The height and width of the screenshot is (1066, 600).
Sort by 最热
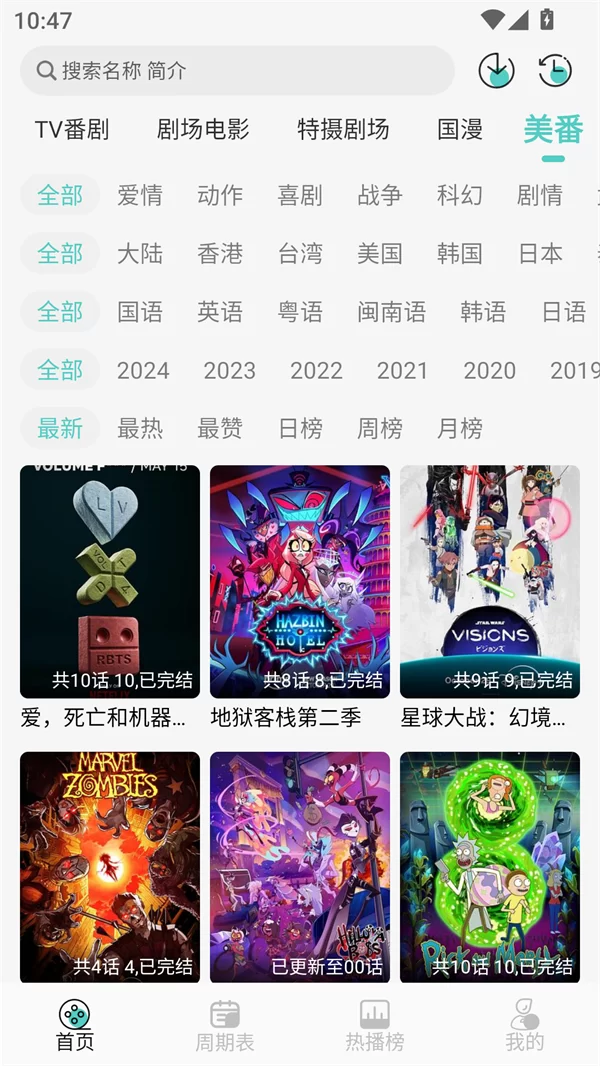pyautogui.click(x=140, y=429)
